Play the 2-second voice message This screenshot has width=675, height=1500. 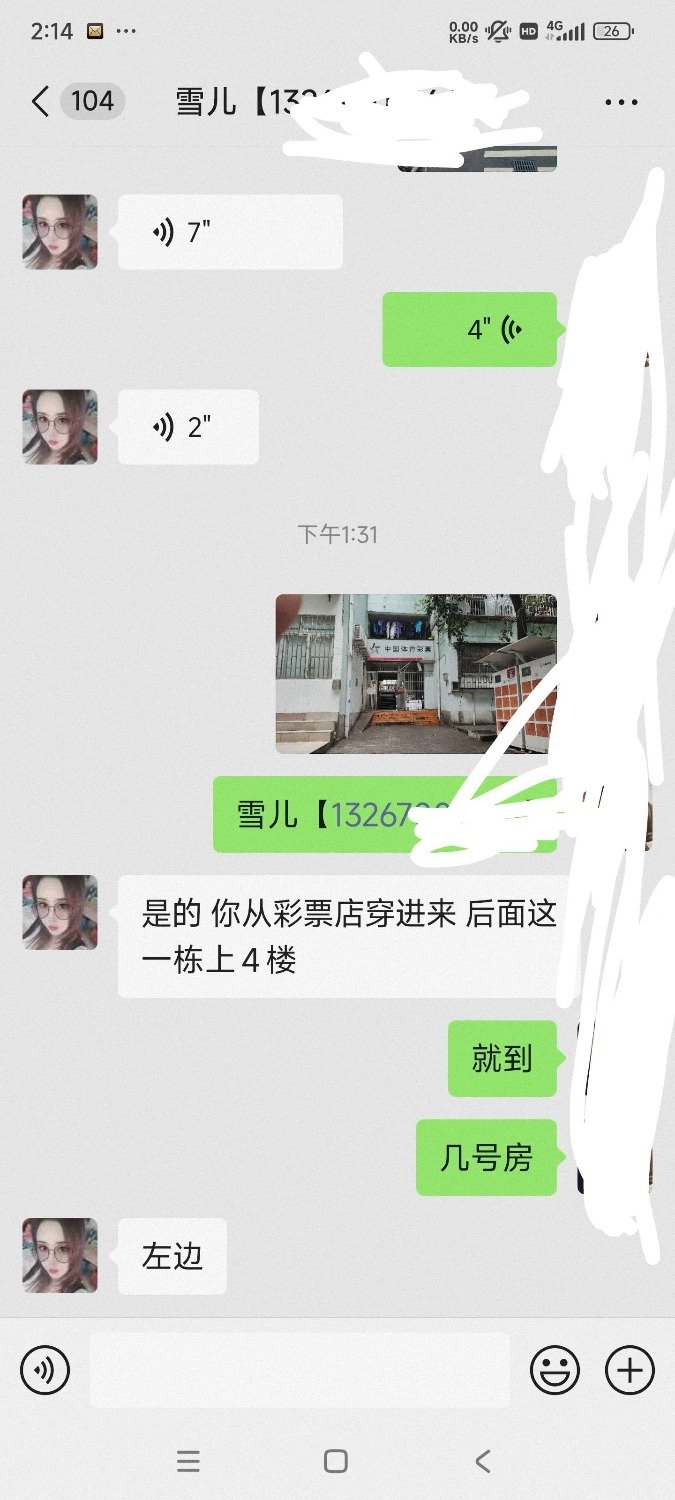188,427
